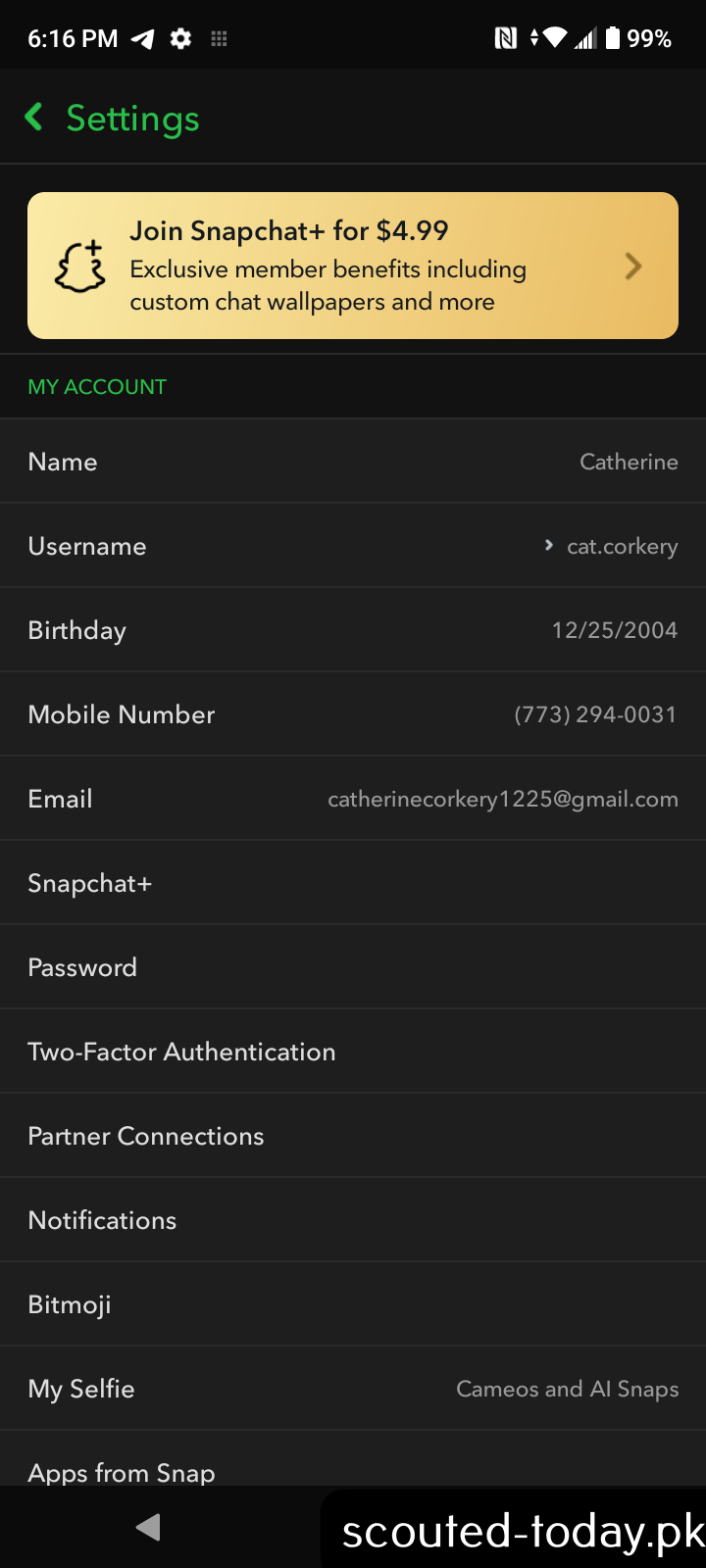Edit the Name row
Screen dimensions: 706x1568
tap(353, 462)
